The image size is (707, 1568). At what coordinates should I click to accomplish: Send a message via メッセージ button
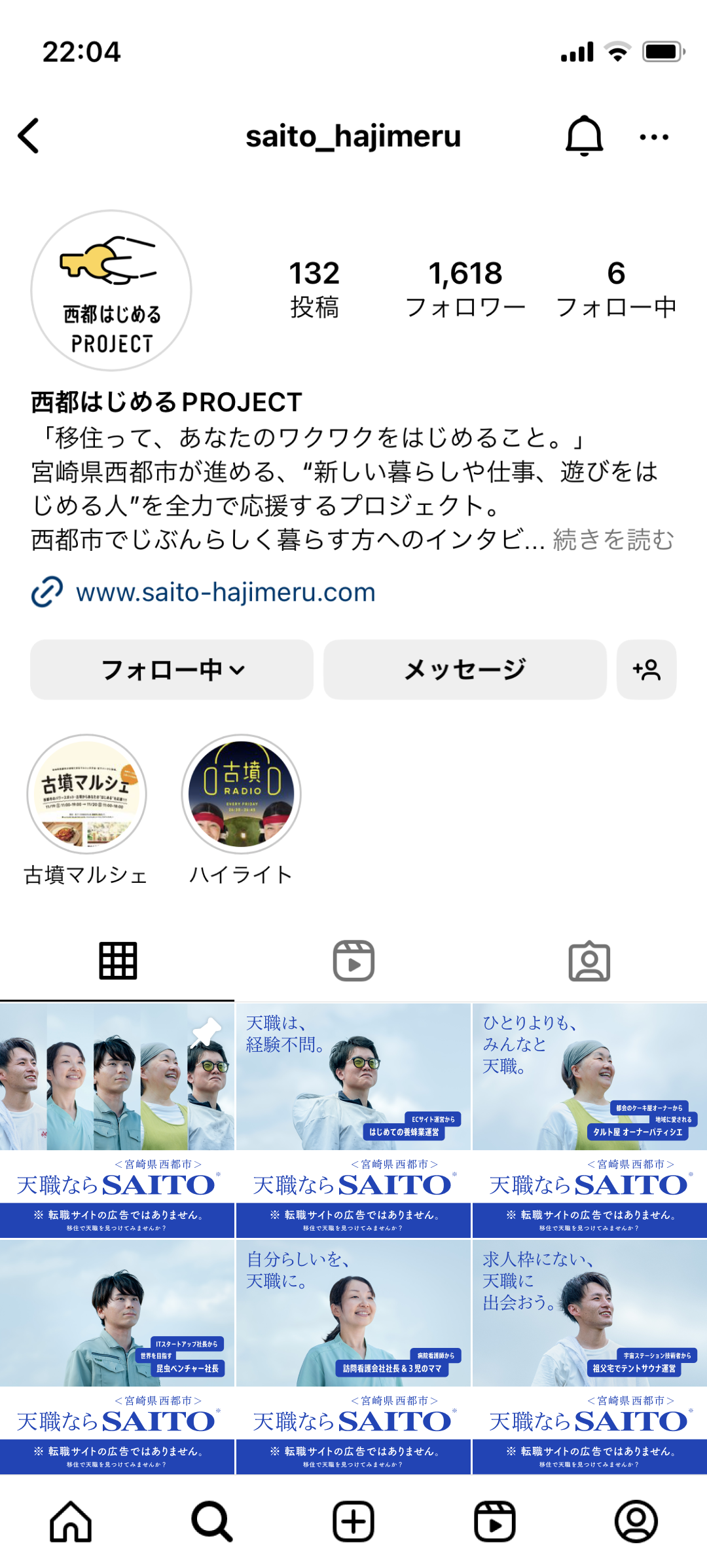465,669
